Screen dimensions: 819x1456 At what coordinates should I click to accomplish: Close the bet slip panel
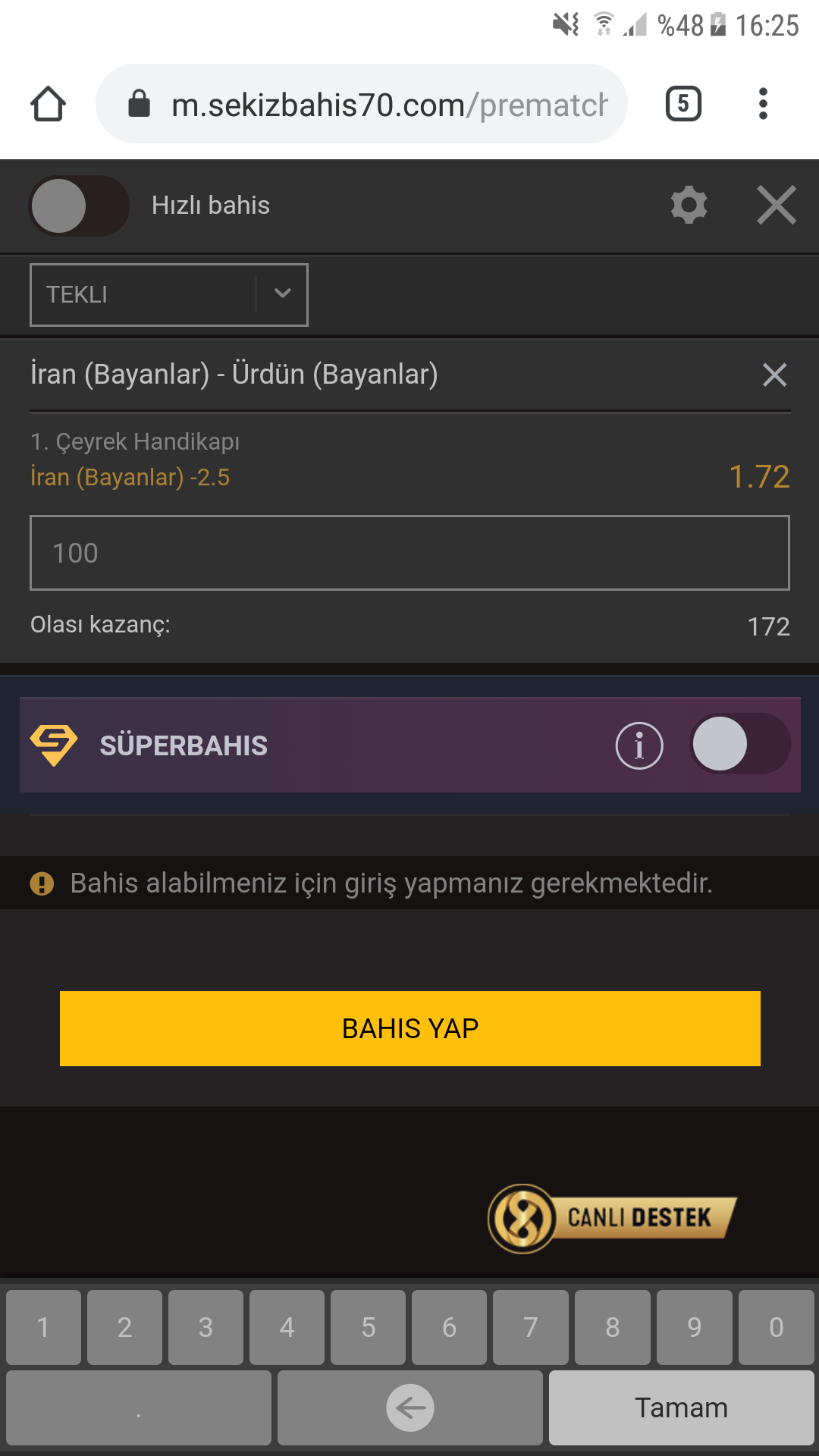click(777, 205)
